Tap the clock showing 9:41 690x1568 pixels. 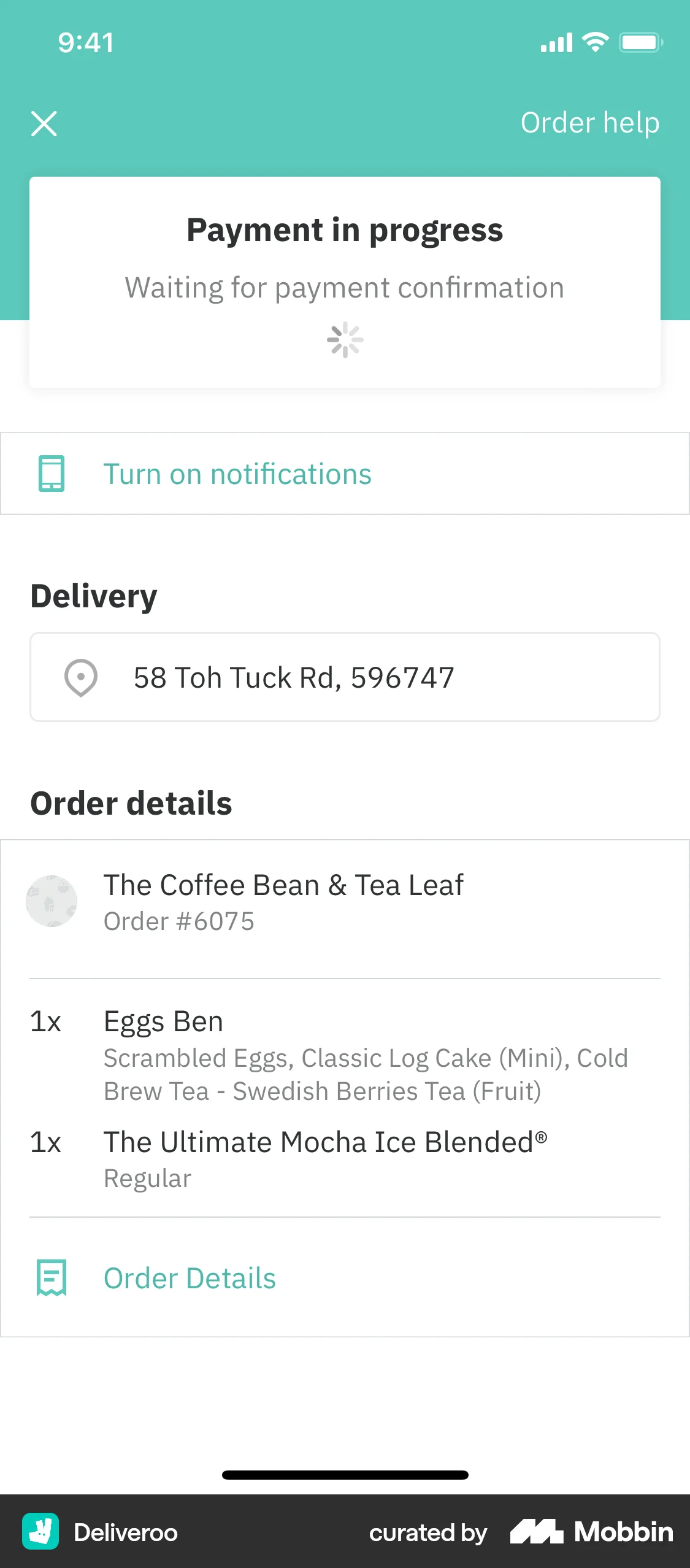85,42
